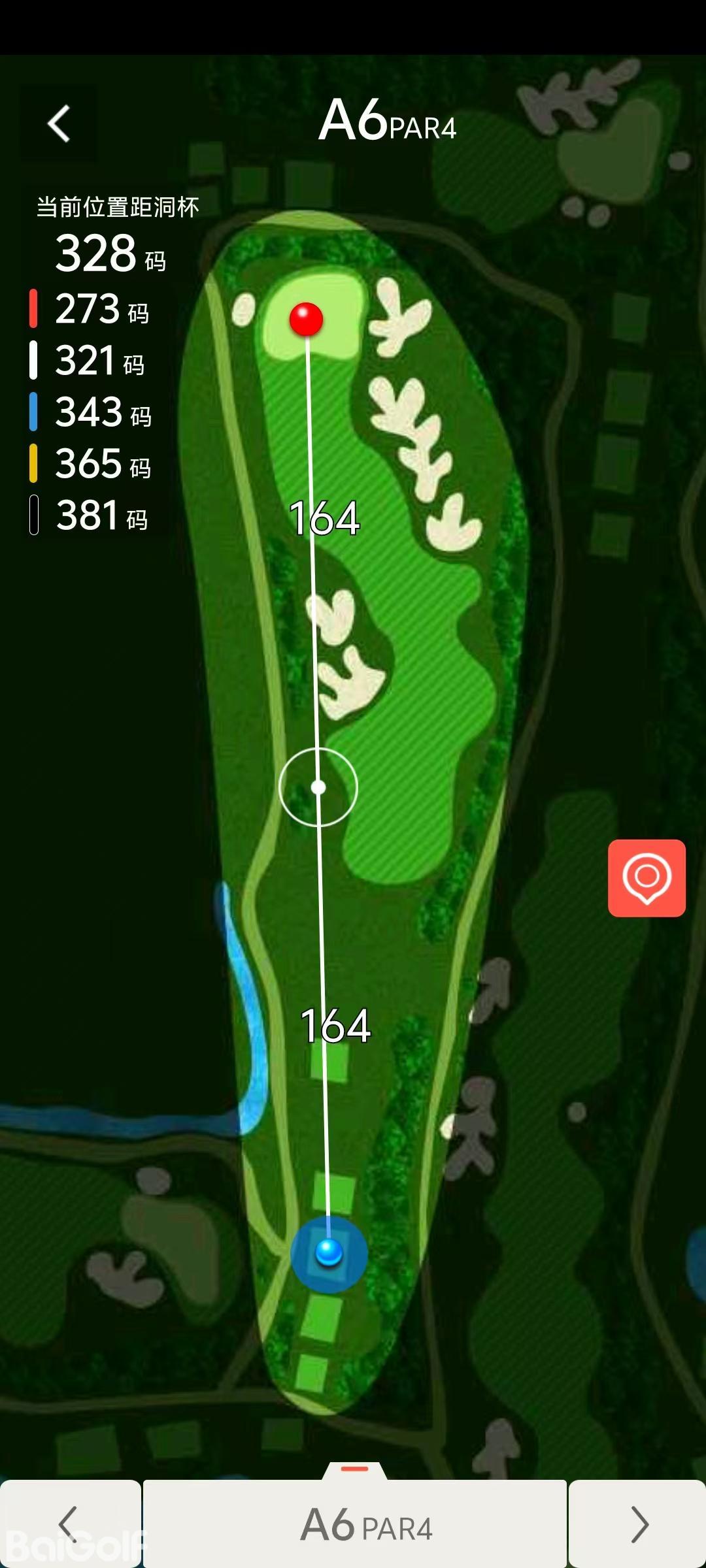Go to the previous hole
This screenshot has height=1568, width=706.
click(x=69, y=1524)
